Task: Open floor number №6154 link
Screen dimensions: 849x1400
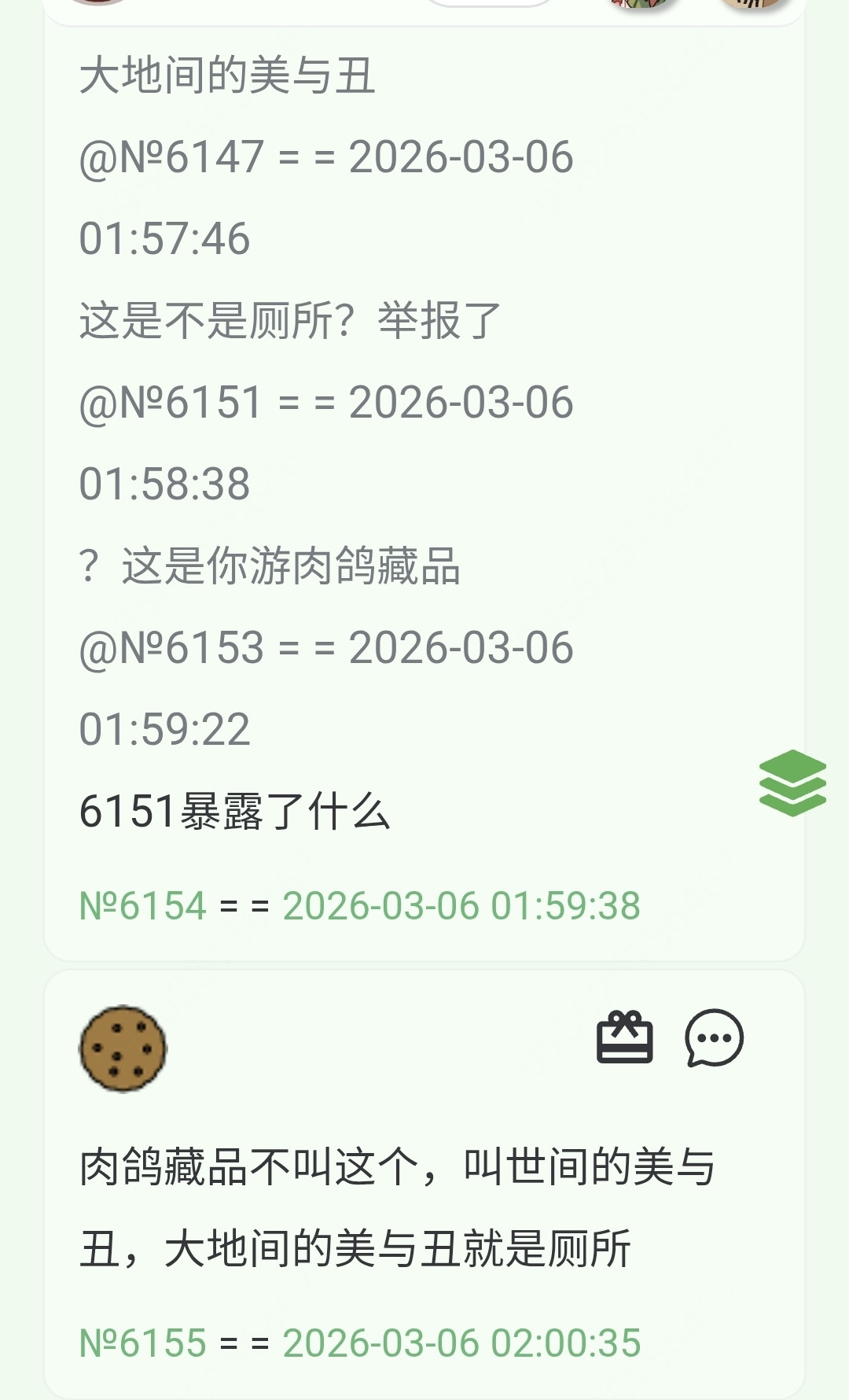Action: 143,905
